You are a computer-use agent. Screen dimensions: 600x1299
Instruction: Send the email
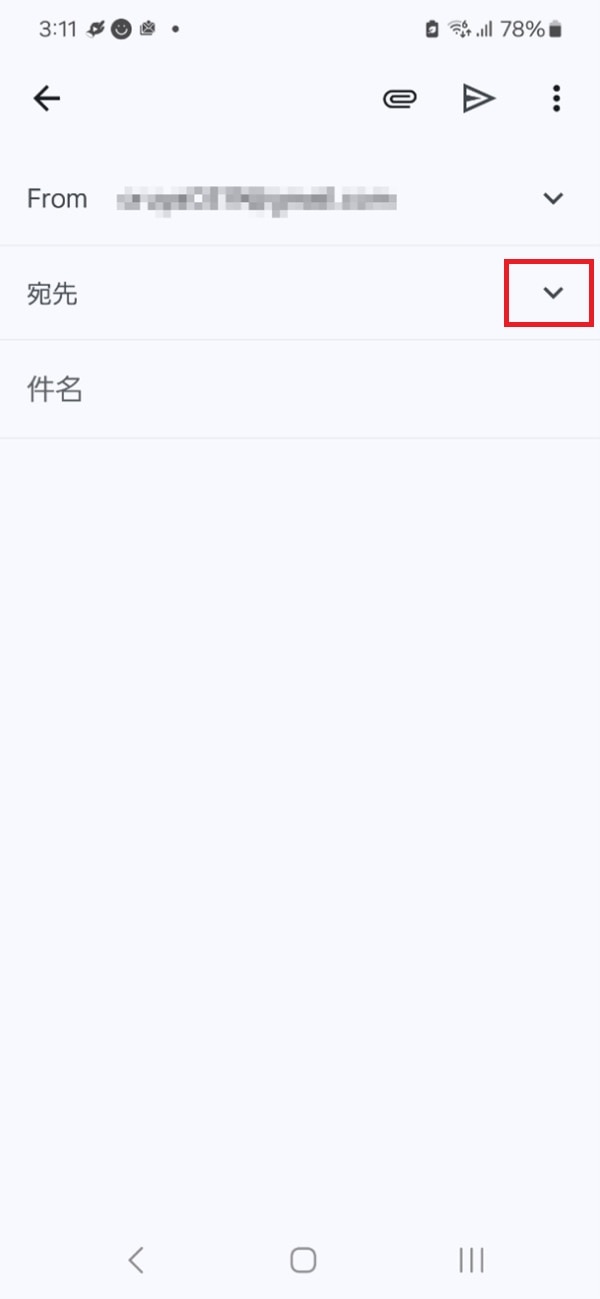[479, 98]
